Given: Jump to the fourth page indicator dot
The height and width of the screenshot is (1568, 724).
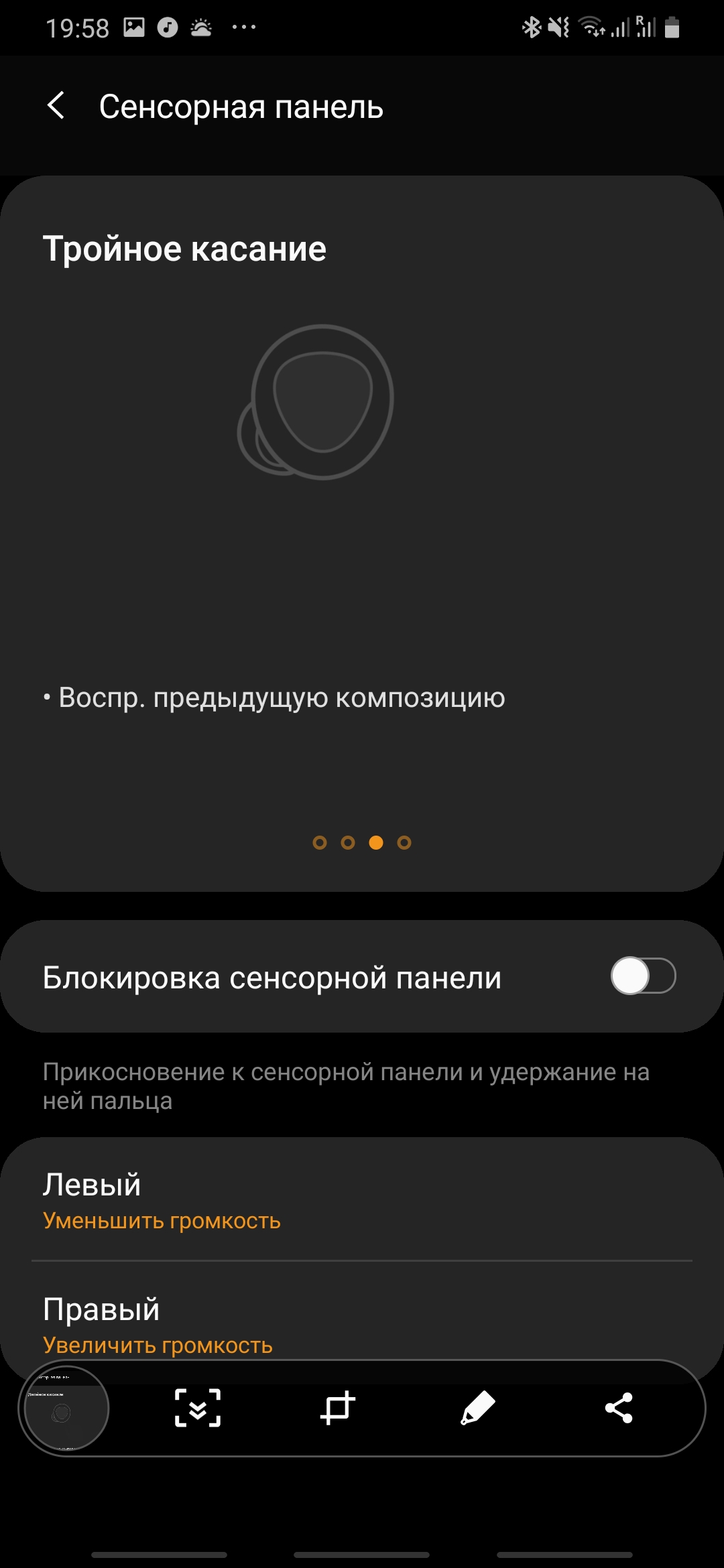Looking at the screenshot, I should coord(404,842).
